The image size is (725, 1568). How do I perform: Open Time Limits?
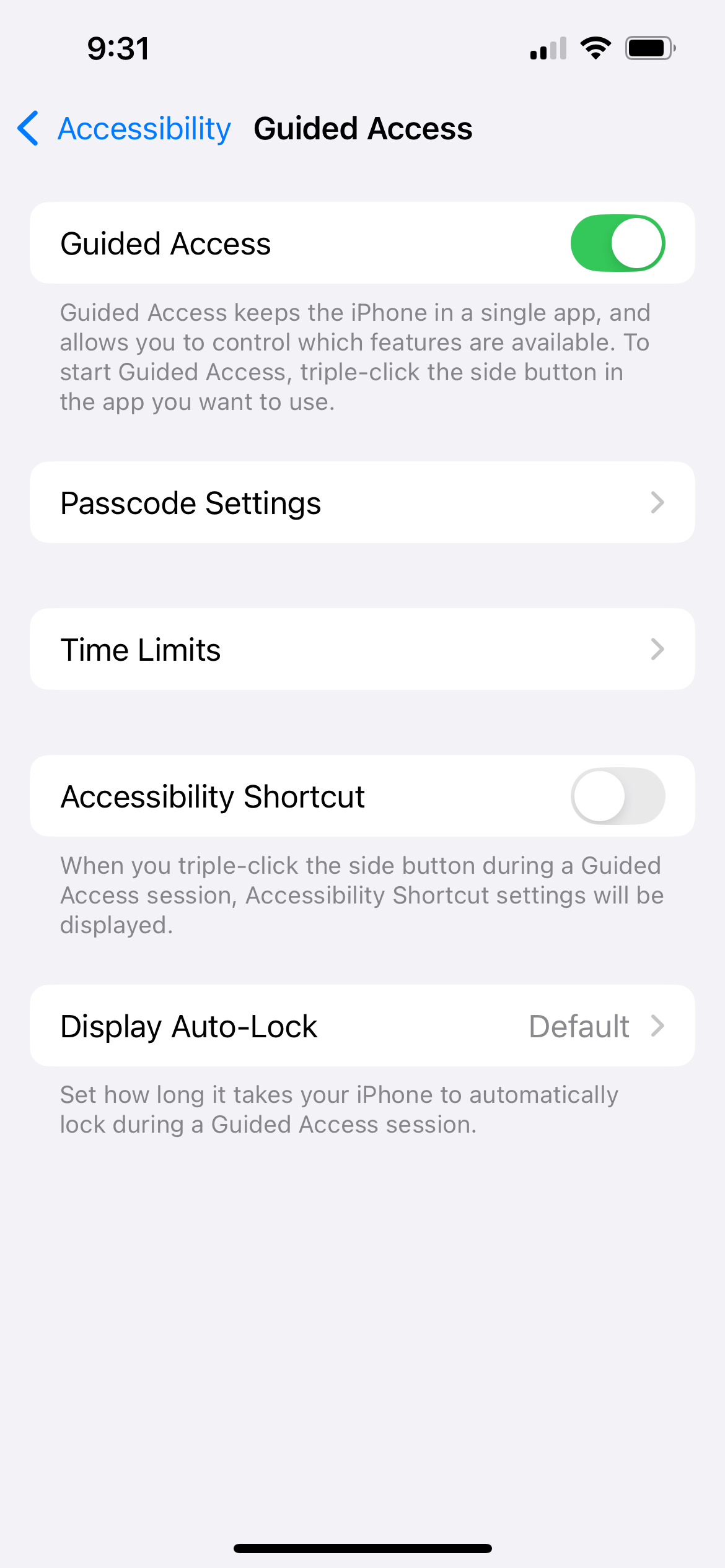coord(362,649)
